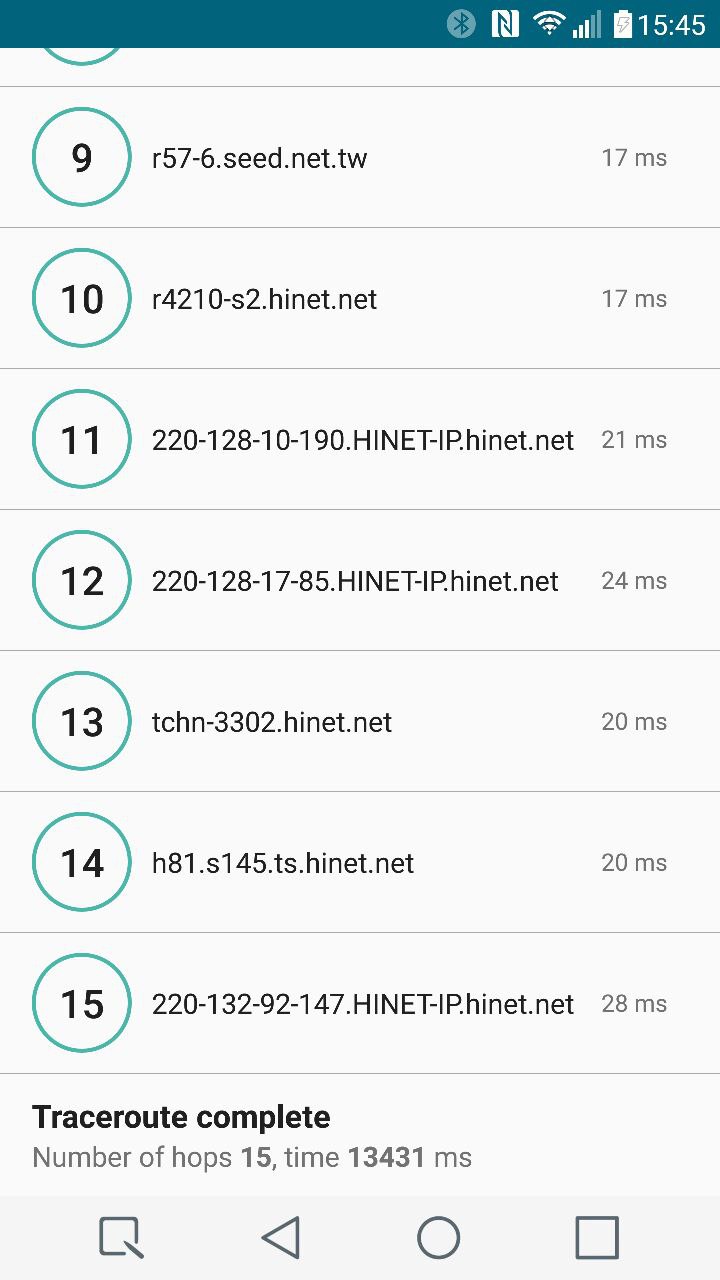Return to the home screen

click(x=439, y=1238)
